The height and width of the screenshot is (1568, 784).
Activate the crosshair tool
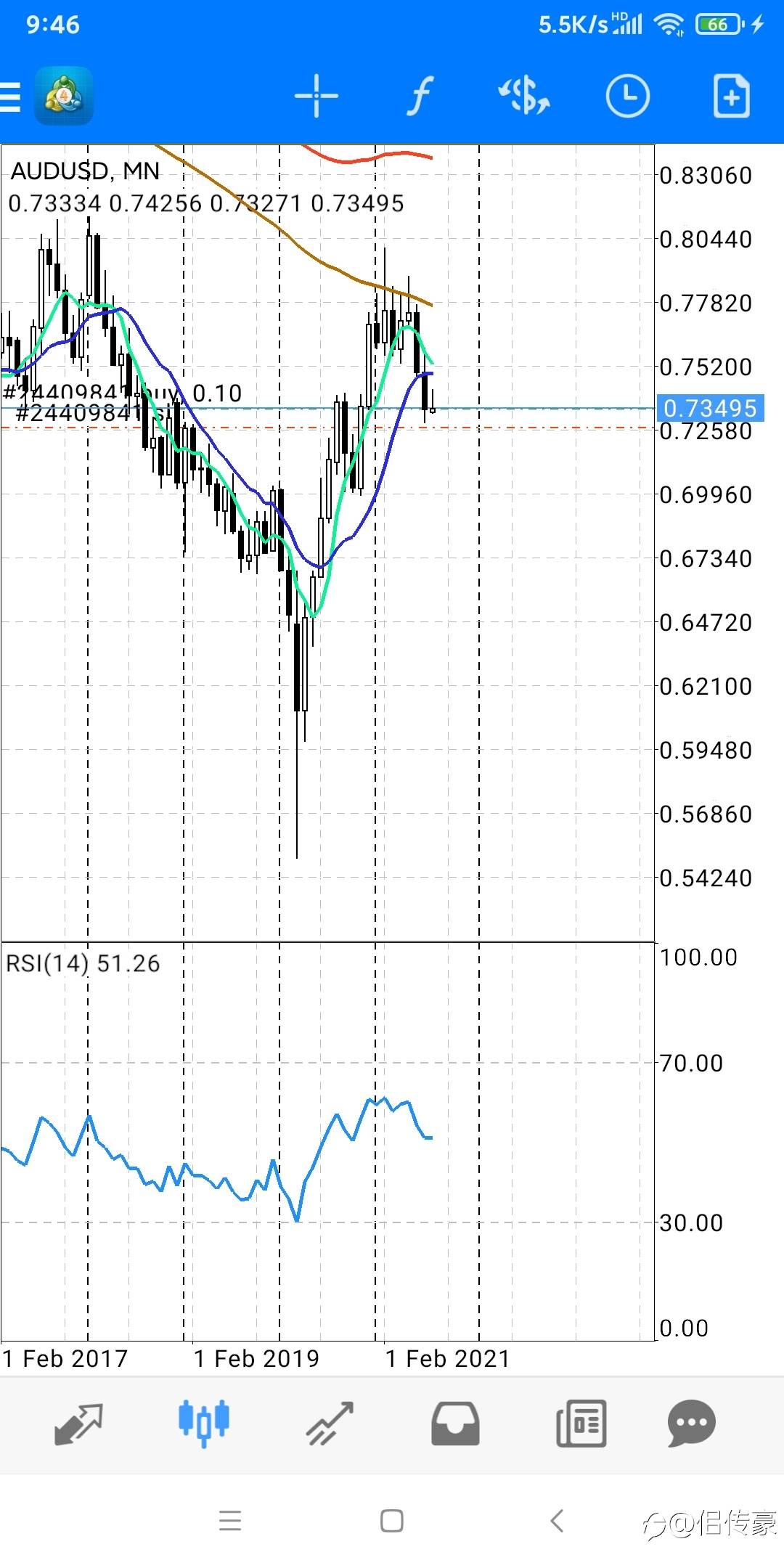[x=316, y=96]
